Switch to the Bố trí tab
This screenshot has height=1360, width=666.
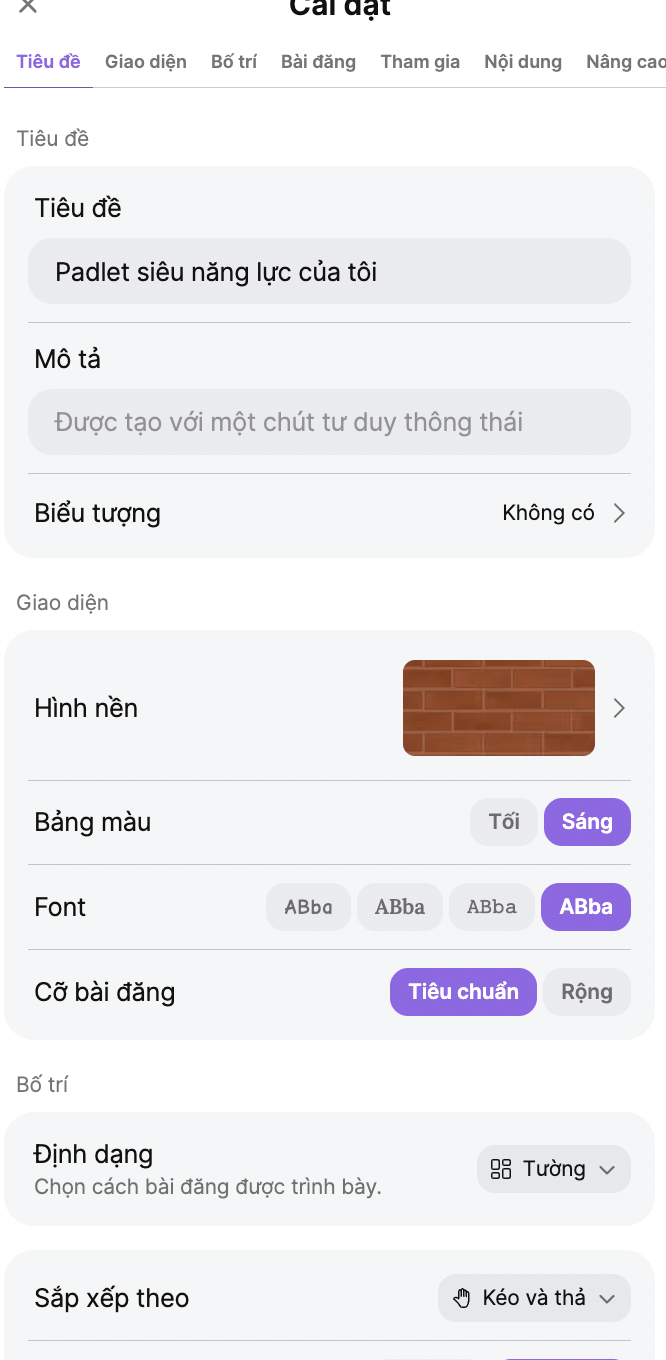[234, 62]
